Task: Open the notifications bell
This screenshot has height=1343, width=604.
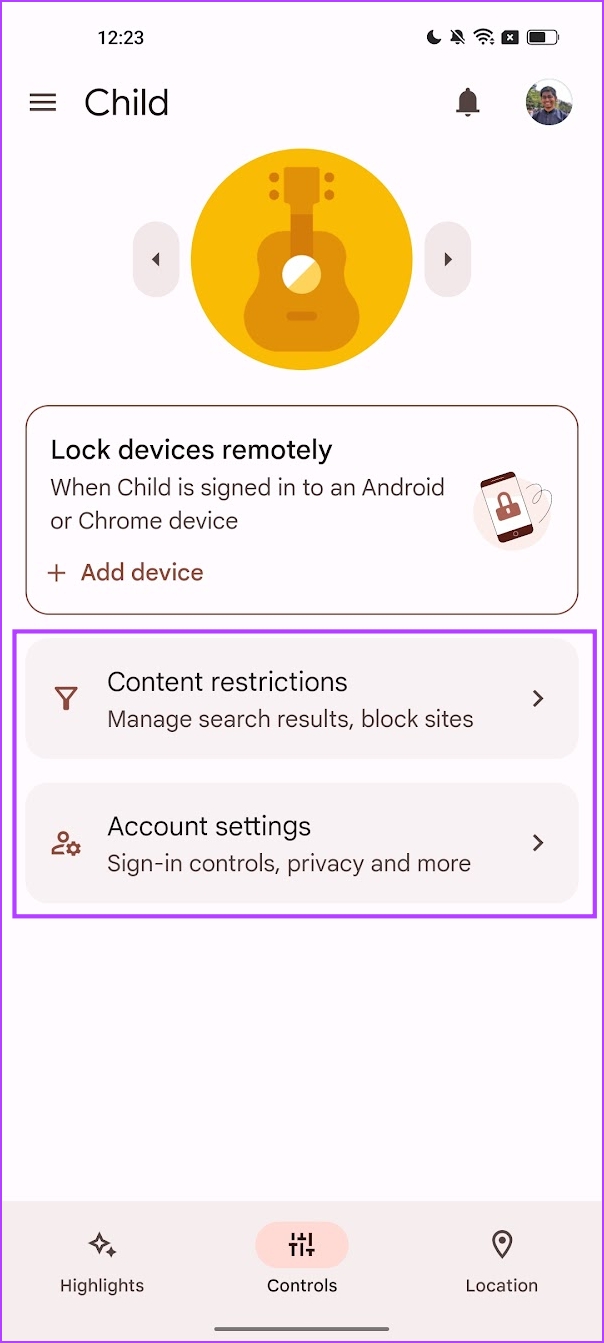Action: click(x=467, y=101)
